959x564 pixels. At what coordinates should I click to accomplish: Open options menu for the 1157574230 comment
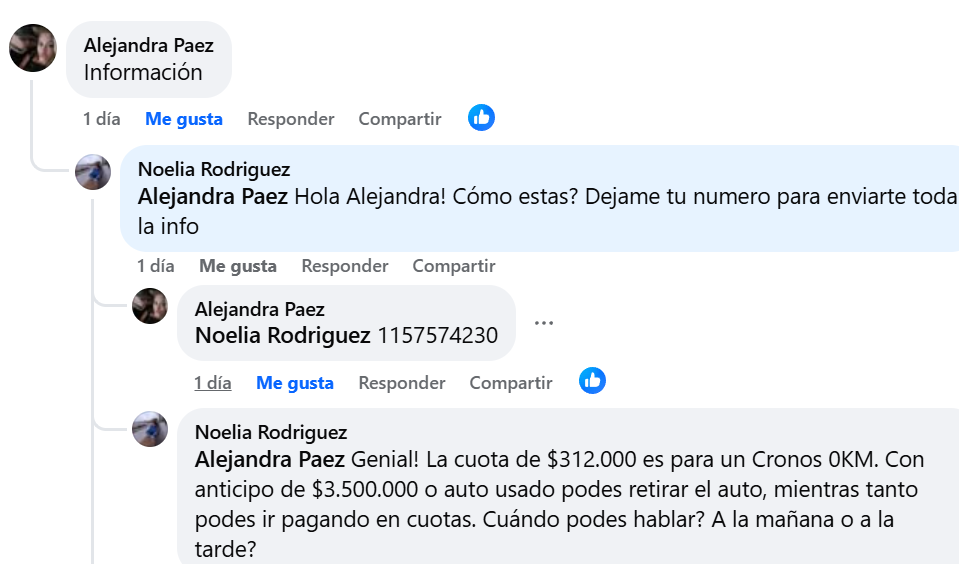pos(544,323)
